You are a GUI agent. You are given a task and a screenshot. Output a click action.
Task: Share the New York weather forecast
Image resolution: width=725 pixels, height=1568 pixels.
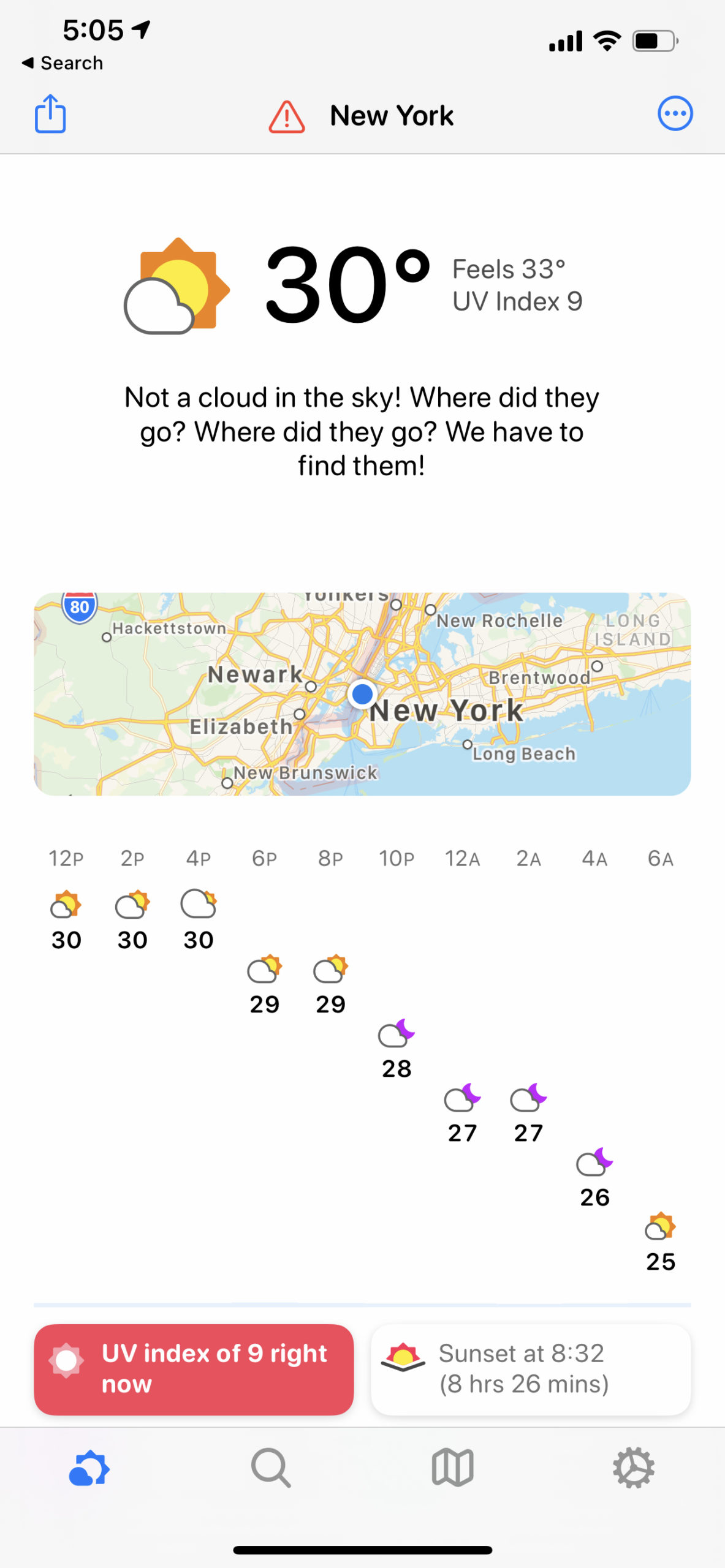pos(50,114)
